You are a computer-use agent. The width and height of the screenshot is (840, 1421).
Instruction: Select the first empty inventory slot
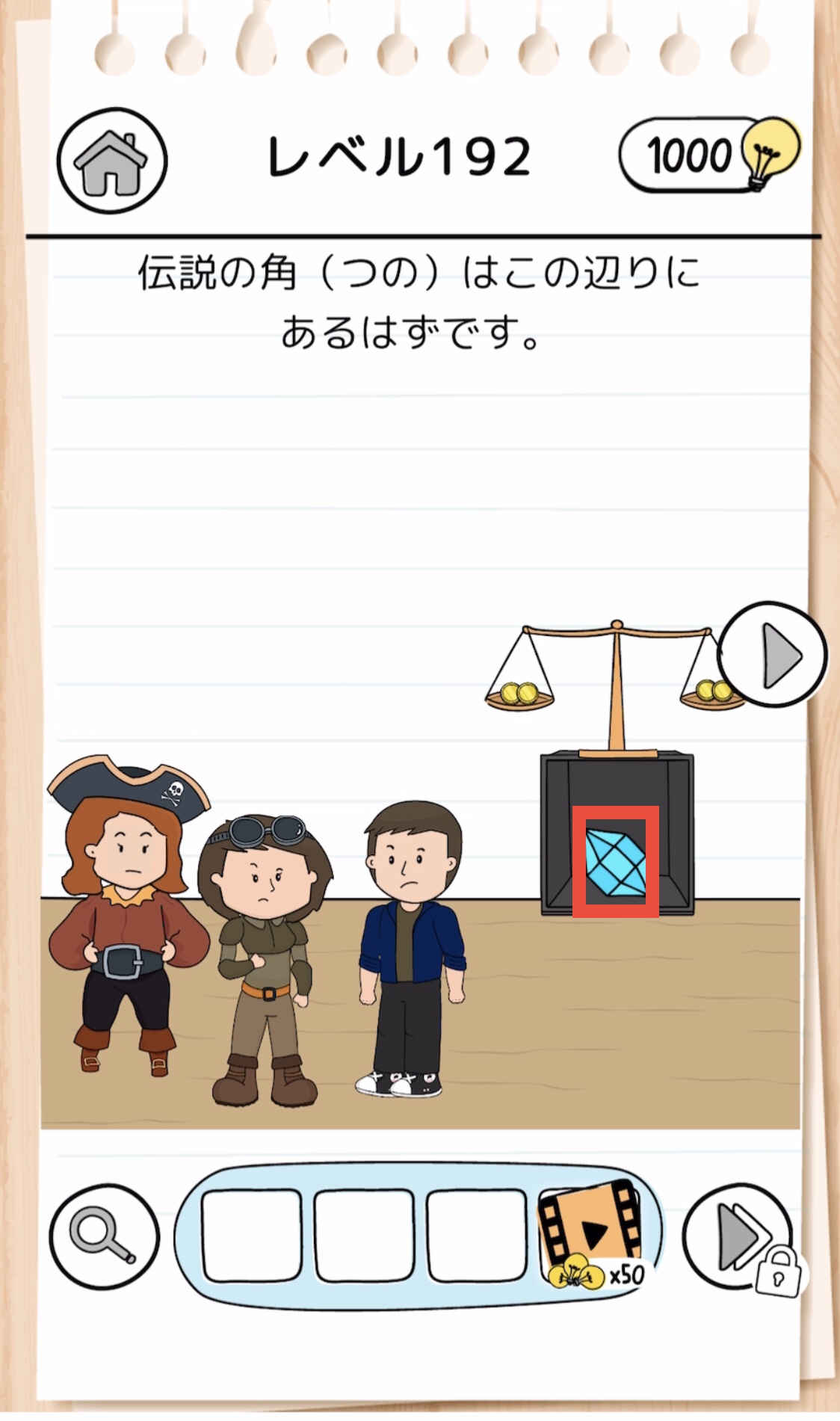(x=252, y=1236)
